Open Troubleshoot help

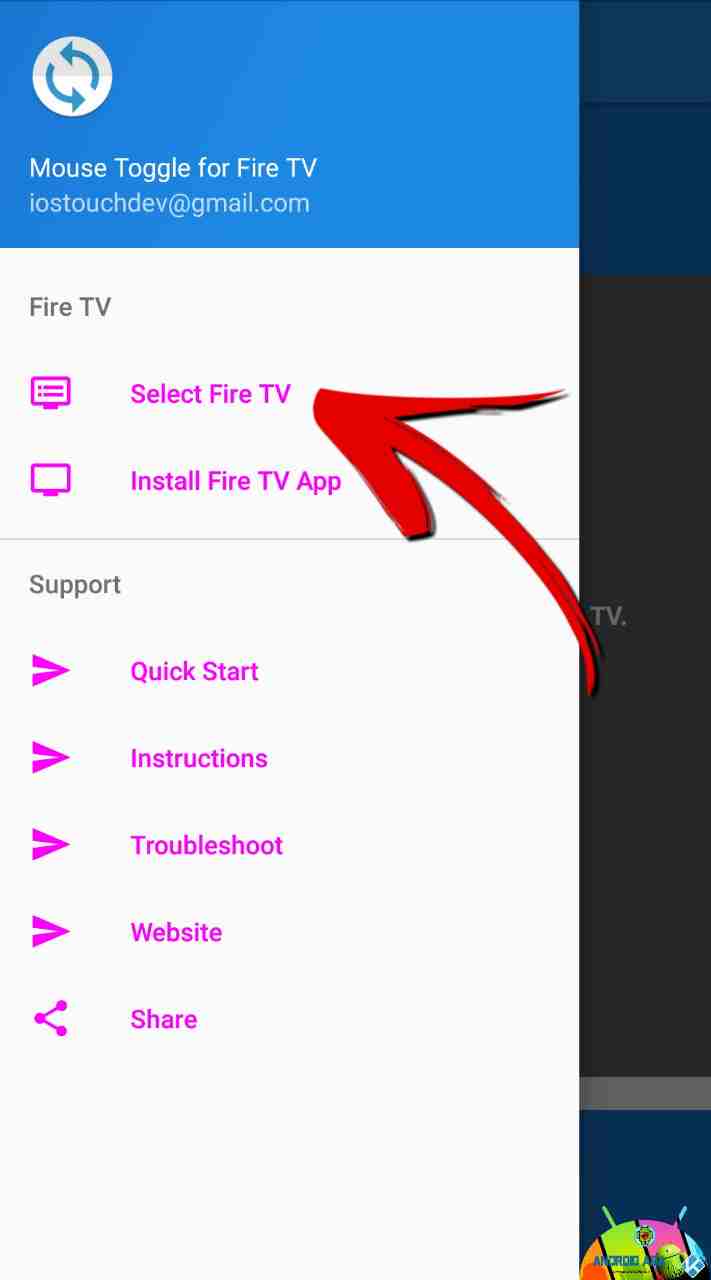pos(289,845)
